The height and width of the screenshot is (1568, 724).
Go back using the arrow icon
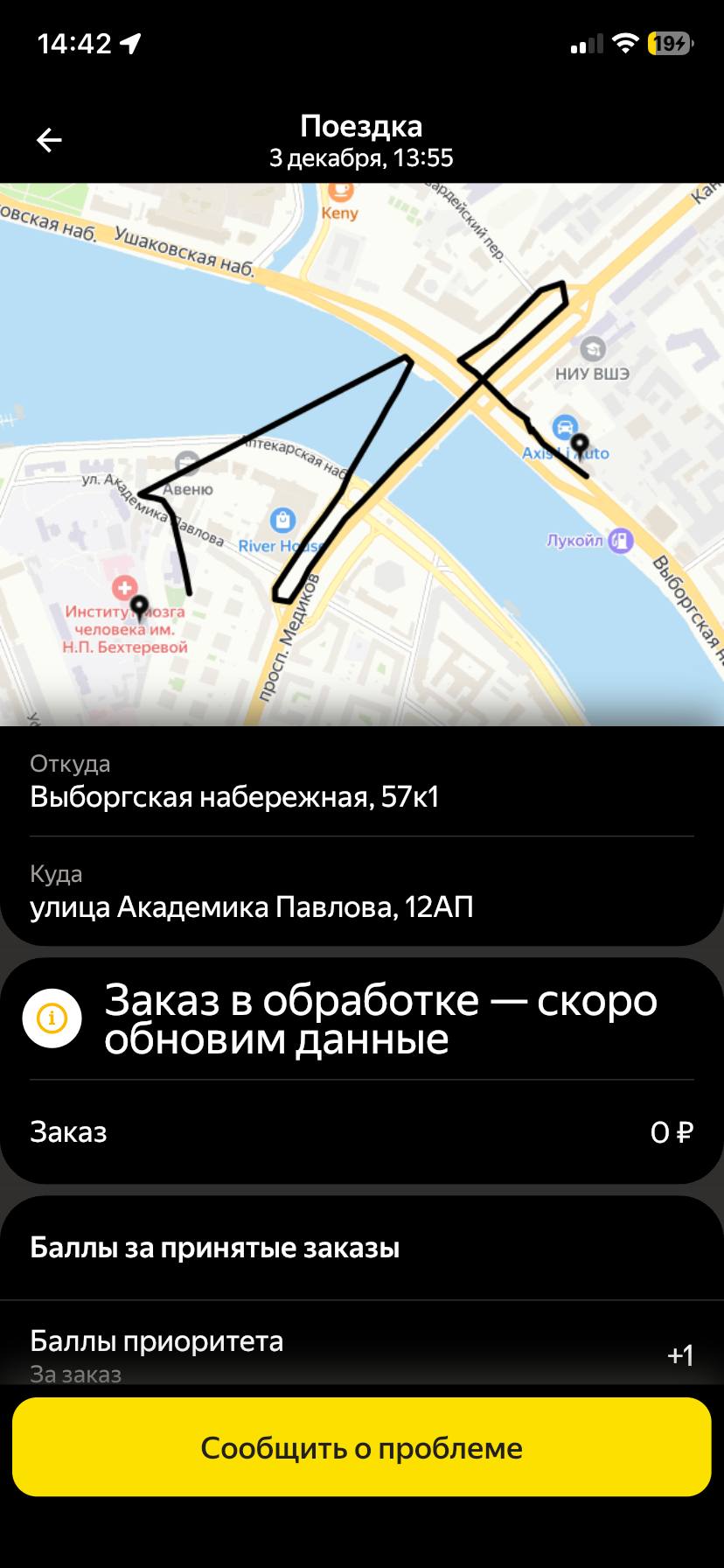[49, 140]
